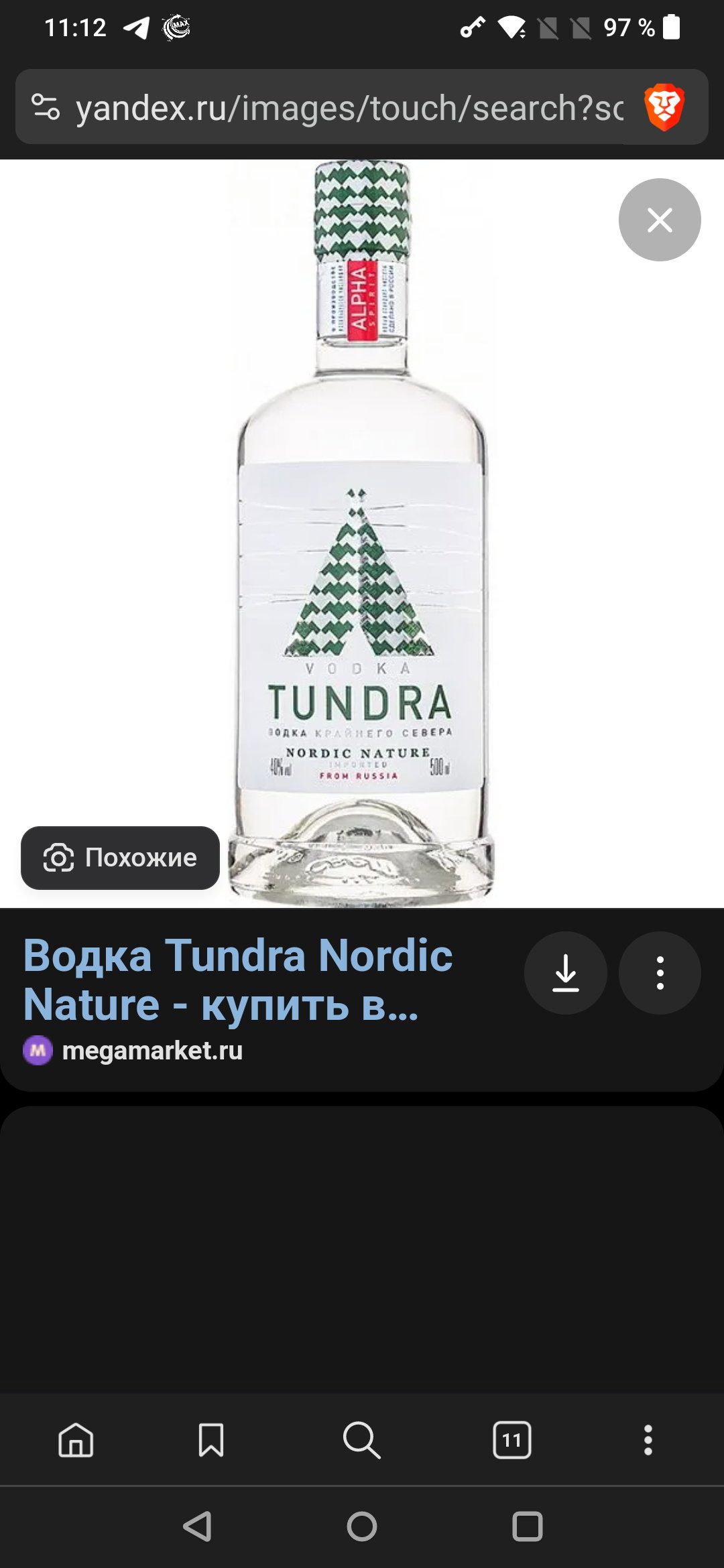Open the tab switcher showing 11 tabs
724x1568 pixels.
(512, 1439)
